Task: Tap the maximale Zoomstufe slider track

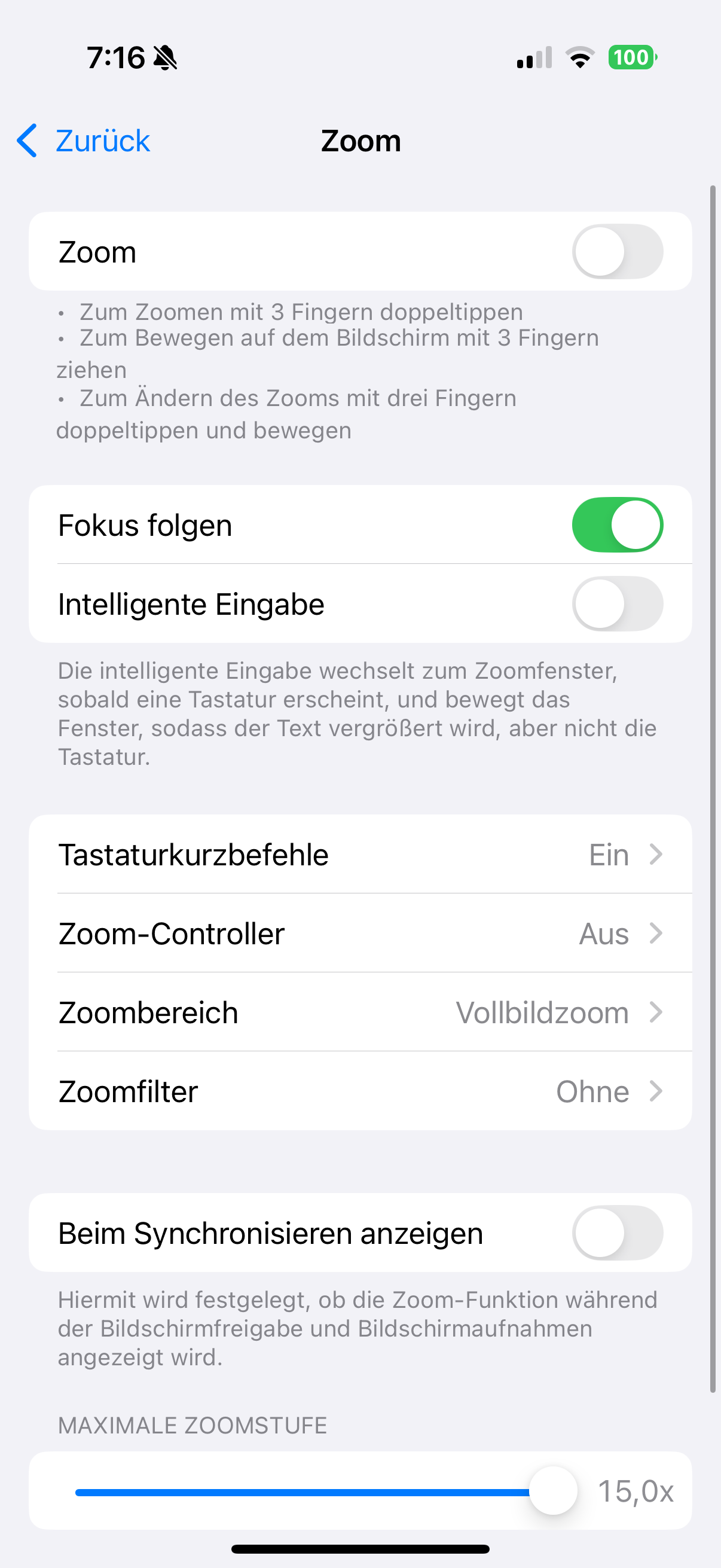Action: coord(325,1491)
